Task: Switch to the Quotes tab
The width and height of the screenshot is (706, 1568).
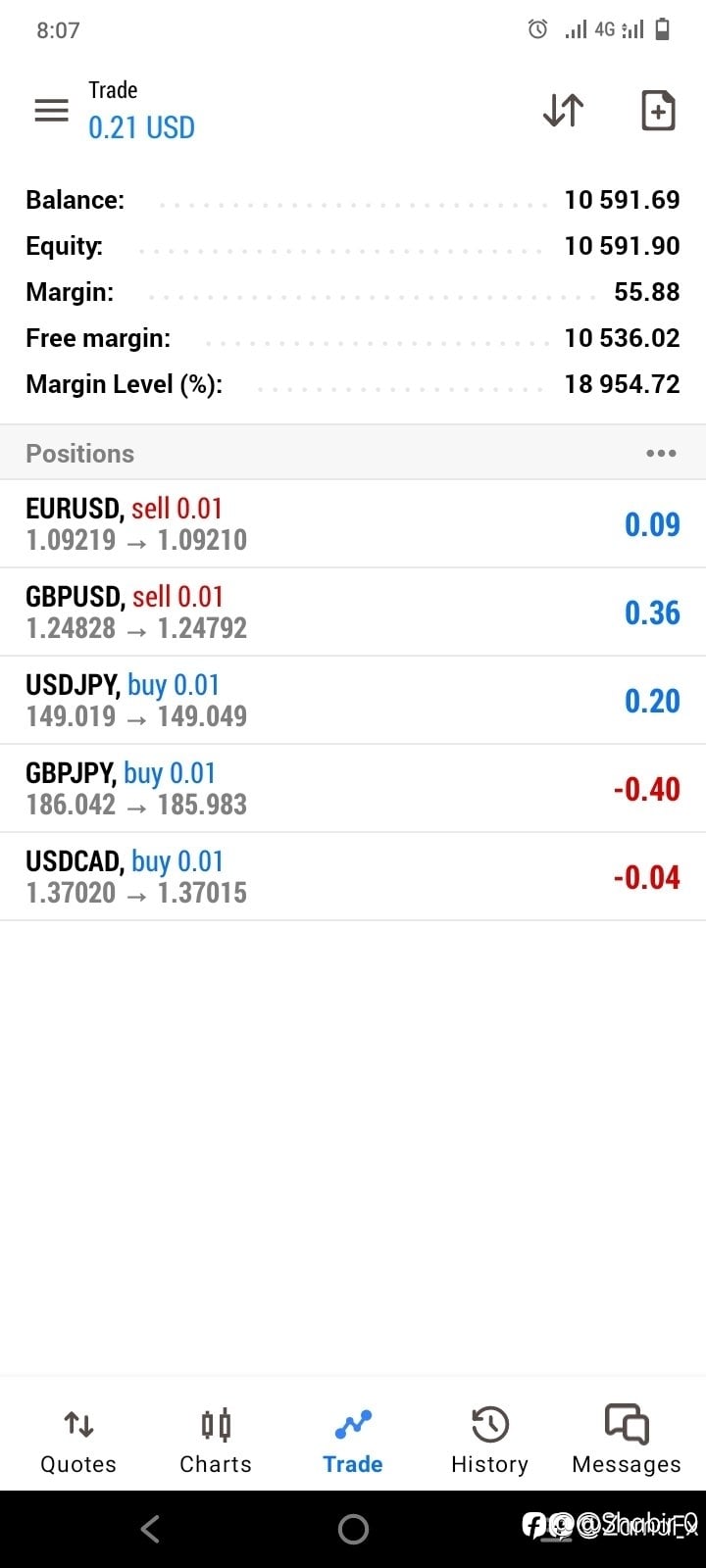Action: [78, 1441]
